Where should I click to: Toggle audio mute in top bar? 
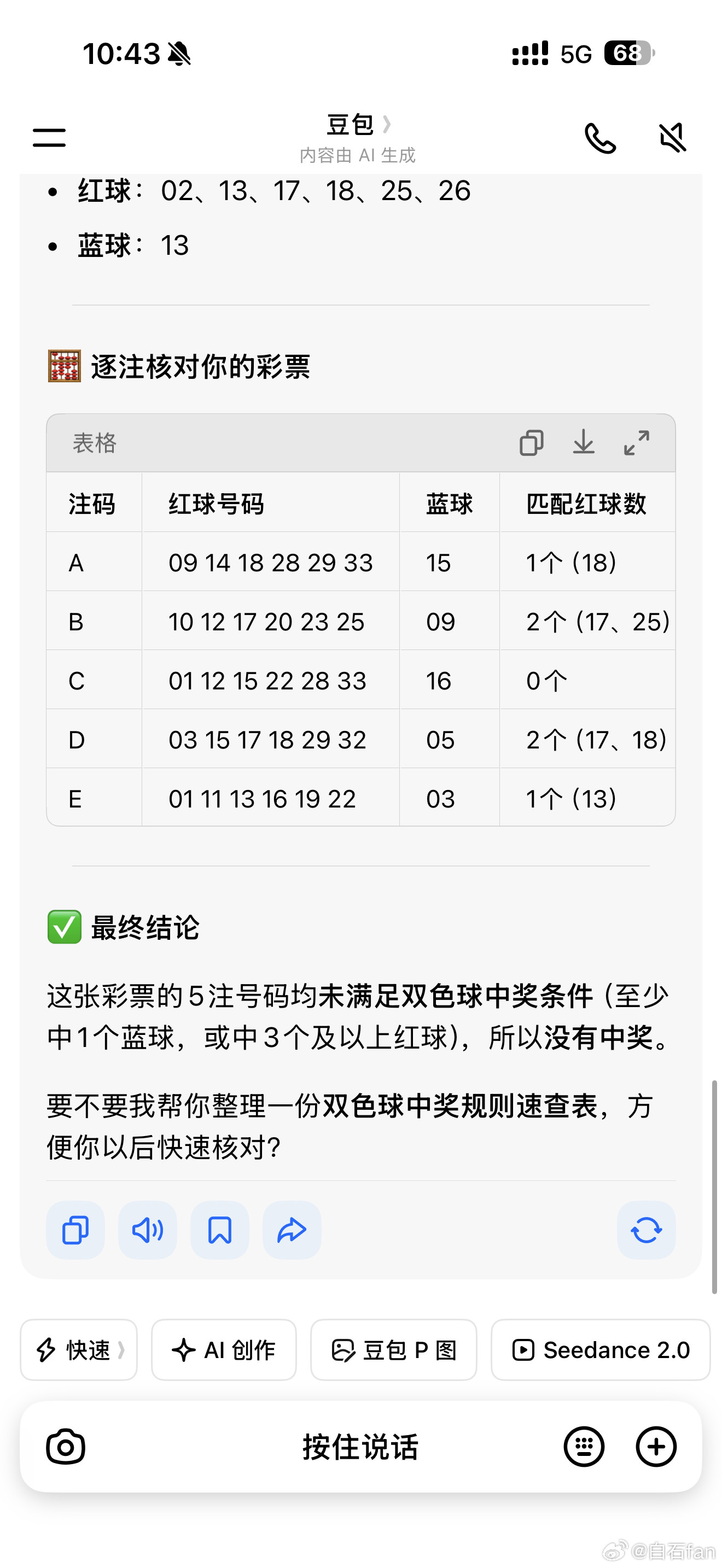672,138
